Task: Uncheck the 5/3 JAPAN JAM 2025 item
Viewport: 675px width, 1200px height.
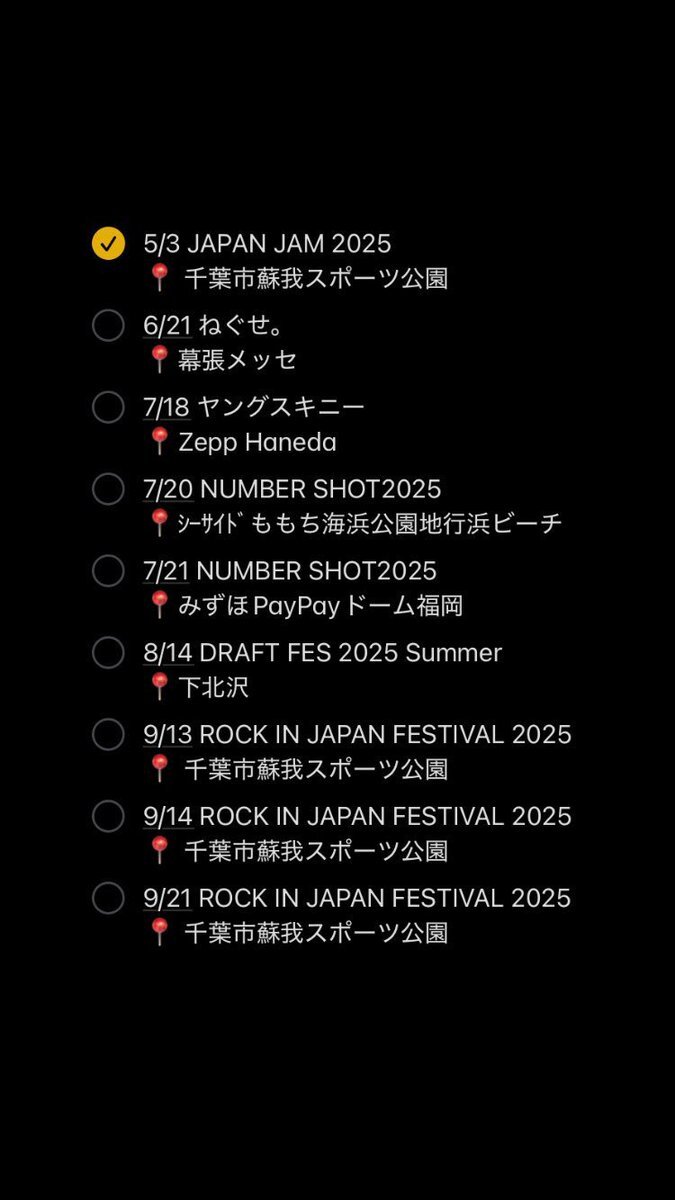Action: pyautogui.click(x=108, y=243)
